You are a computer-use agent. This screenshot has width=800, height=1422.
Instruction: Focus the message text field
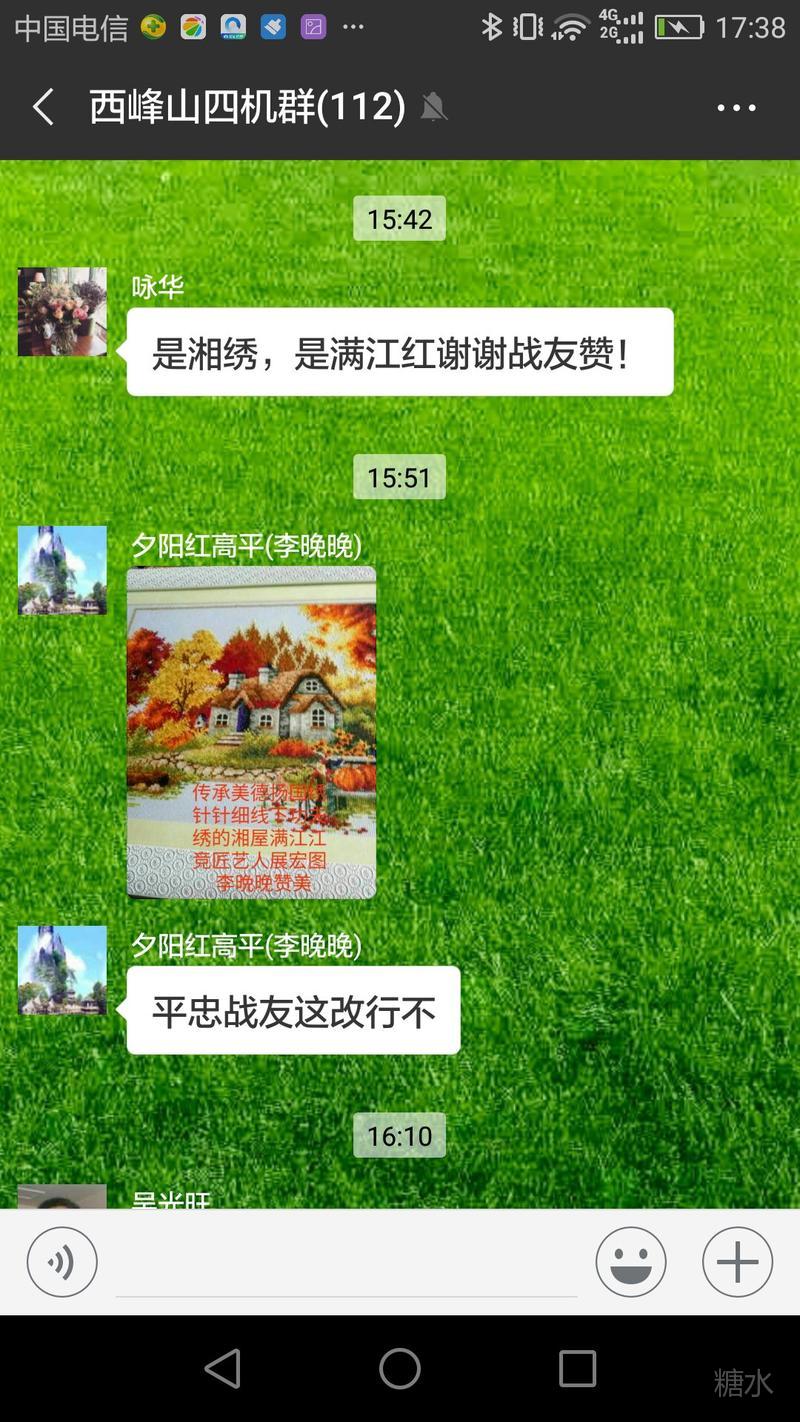pyautogui.click(x=345, y=1264)
